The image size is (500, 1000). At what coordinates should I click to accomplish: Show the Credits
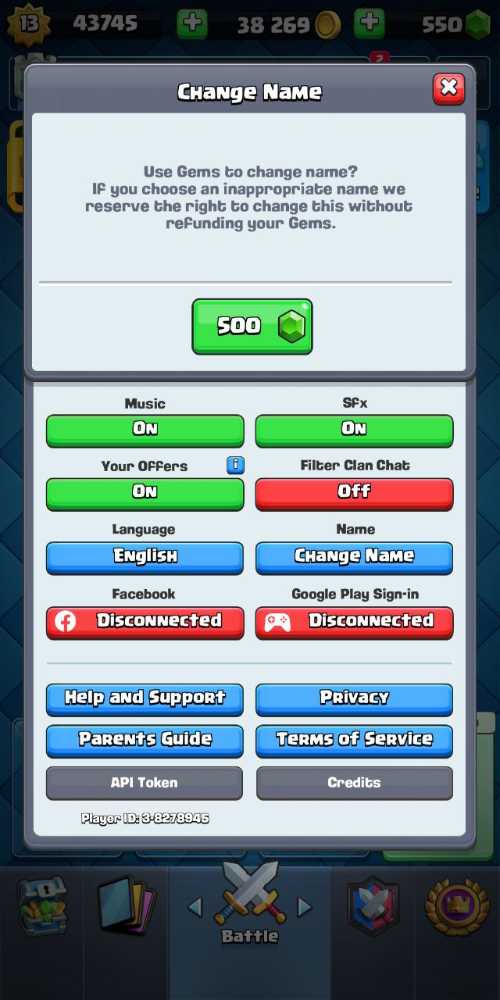click(x=354, y=783)
